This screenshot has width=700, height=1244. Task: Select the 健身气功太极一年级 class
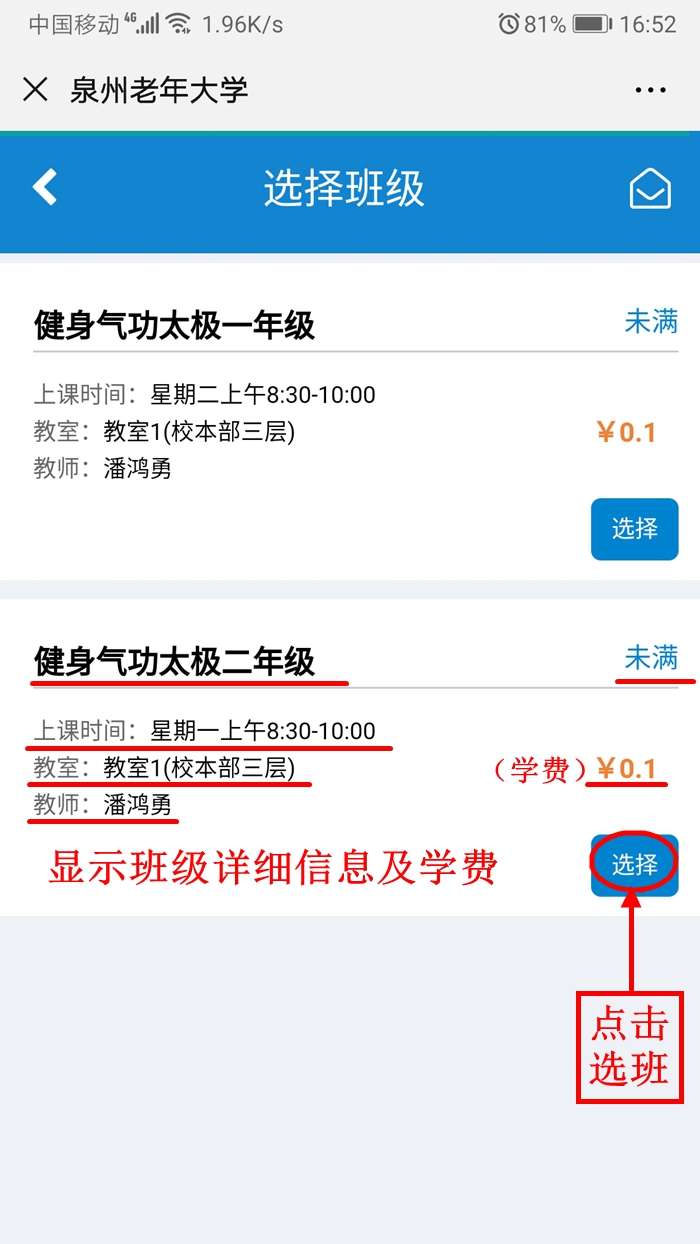634,528
